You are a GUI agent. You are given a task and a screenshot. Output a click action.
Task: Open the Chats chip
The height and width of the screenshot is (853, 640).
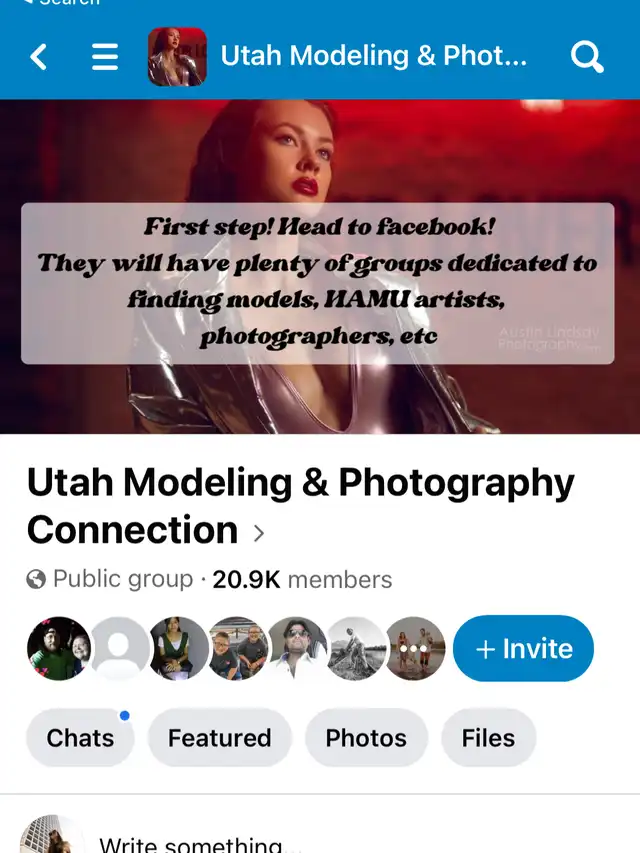[80, 738]
